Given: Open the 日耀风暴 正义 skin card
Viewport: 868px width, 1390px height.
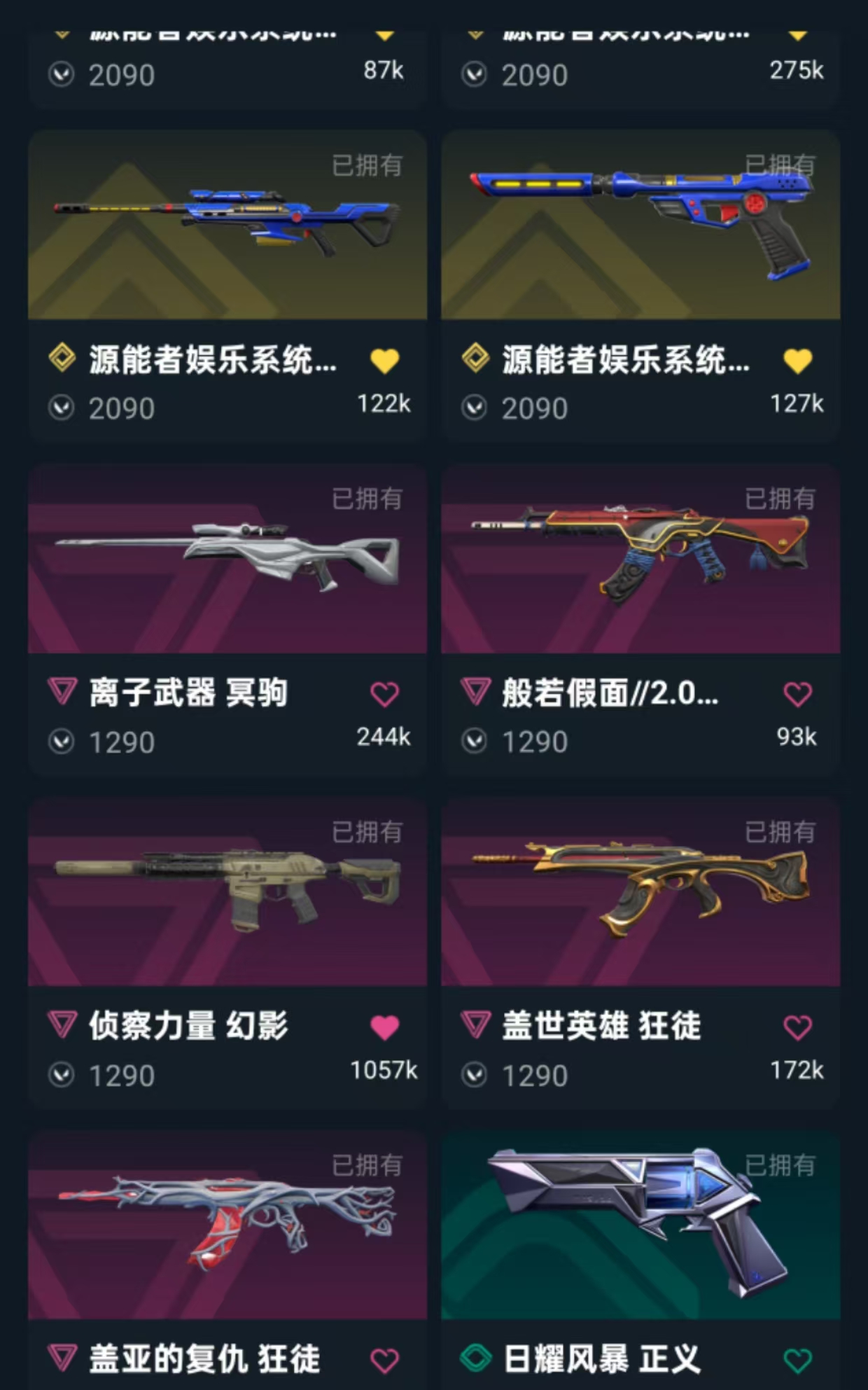Looking at the screenshot, I should pyautogui.click(x=640, y=1225).
